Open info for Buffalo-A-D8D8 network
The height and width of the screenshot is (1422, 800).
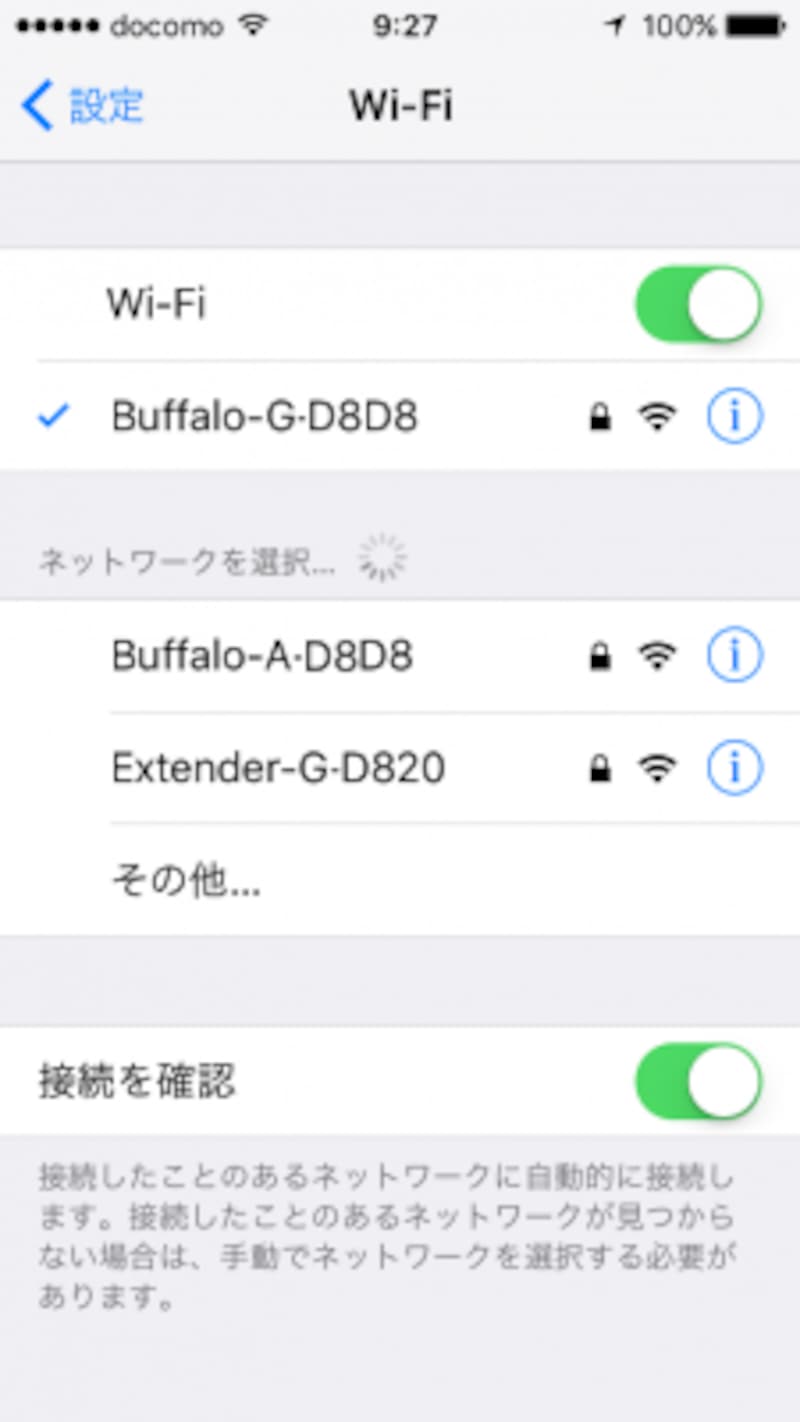[734, 656]
